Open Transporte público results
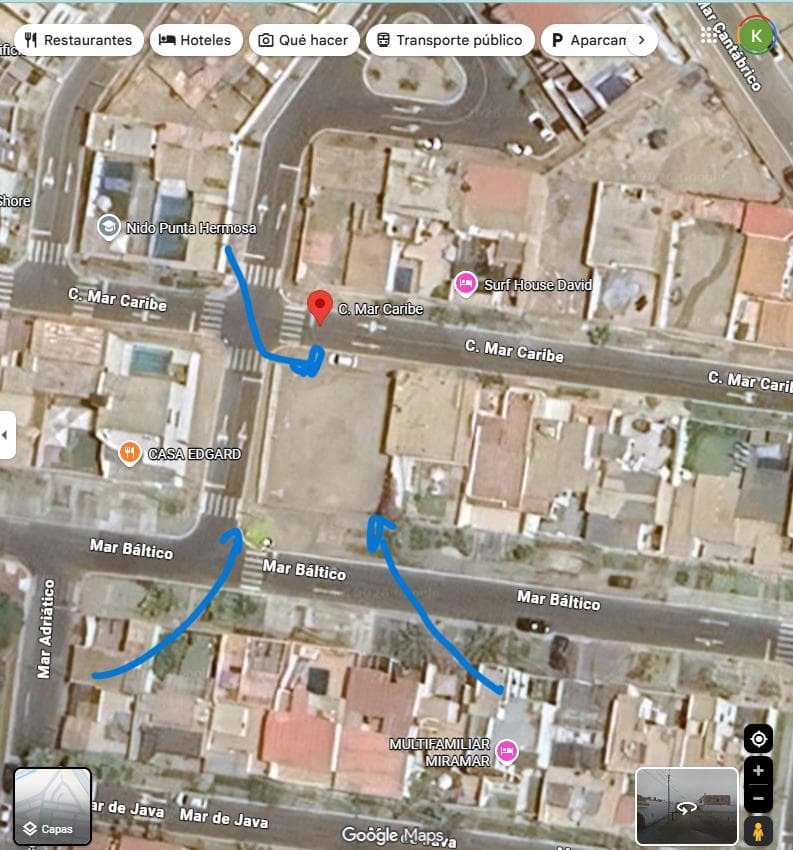 coord(449,40)
